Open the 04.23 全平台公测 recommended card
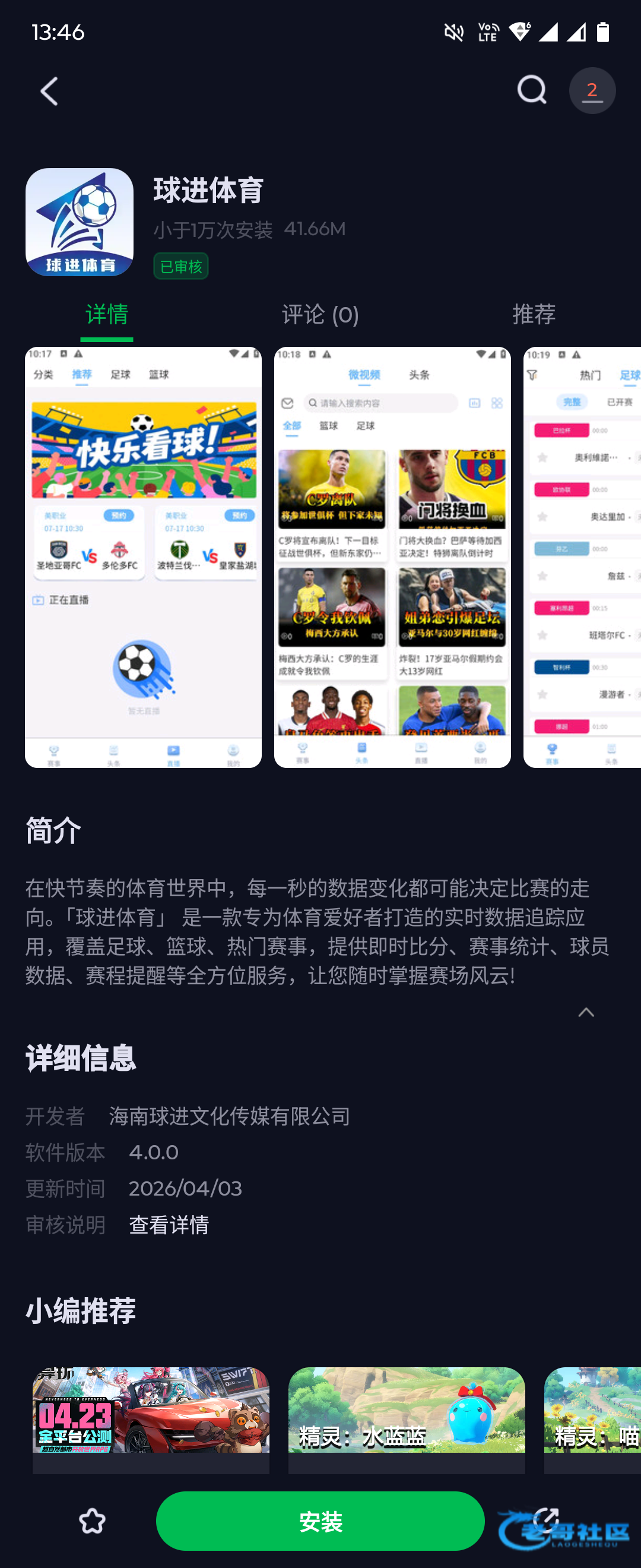This screenshot has width=641, height=1568. pyautogui.click(x=151, y=1418)
